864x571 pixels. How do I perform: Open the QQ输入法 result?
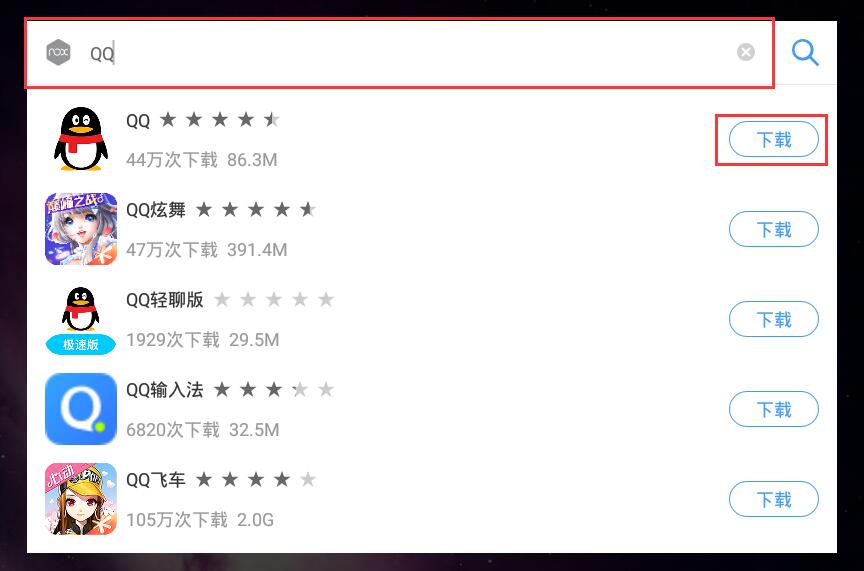81,409
